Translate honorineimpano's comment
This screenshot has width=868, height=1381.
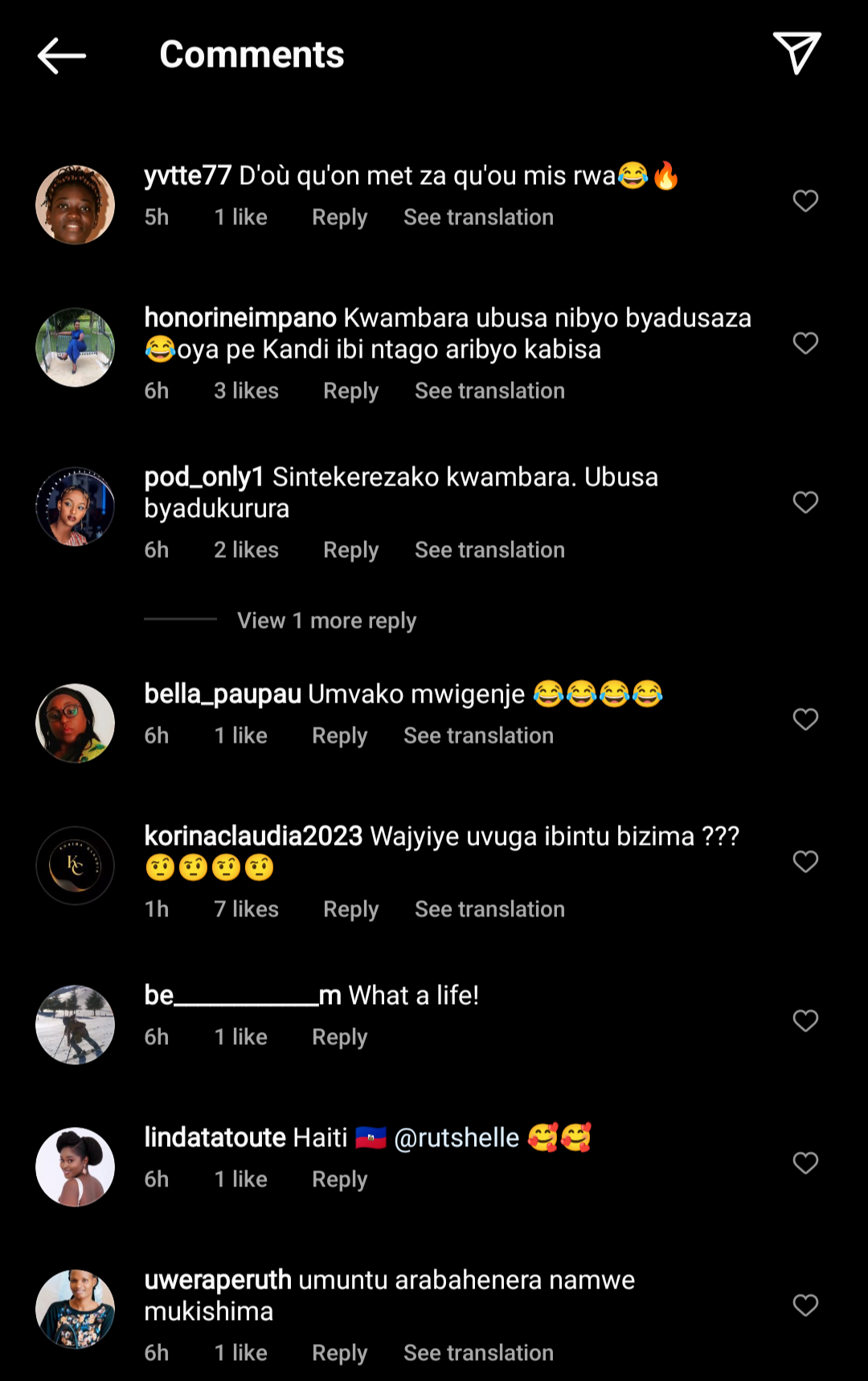tap(489, 391)
